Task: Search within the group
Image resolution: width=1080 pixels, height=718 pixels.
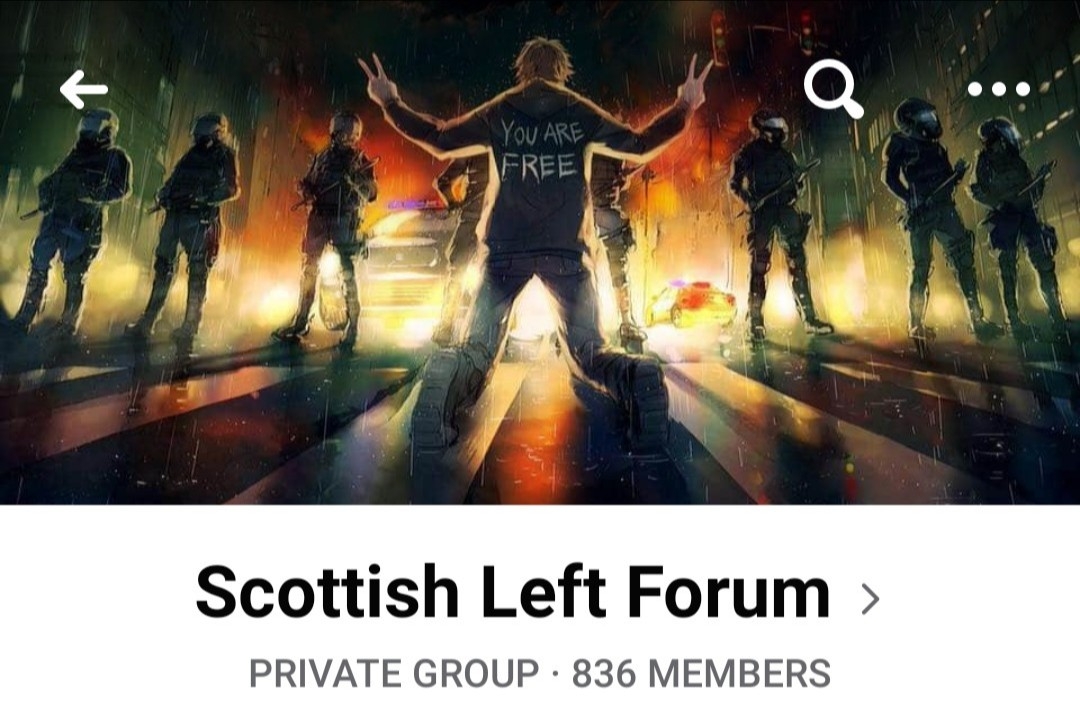Action: pos(833,89)
